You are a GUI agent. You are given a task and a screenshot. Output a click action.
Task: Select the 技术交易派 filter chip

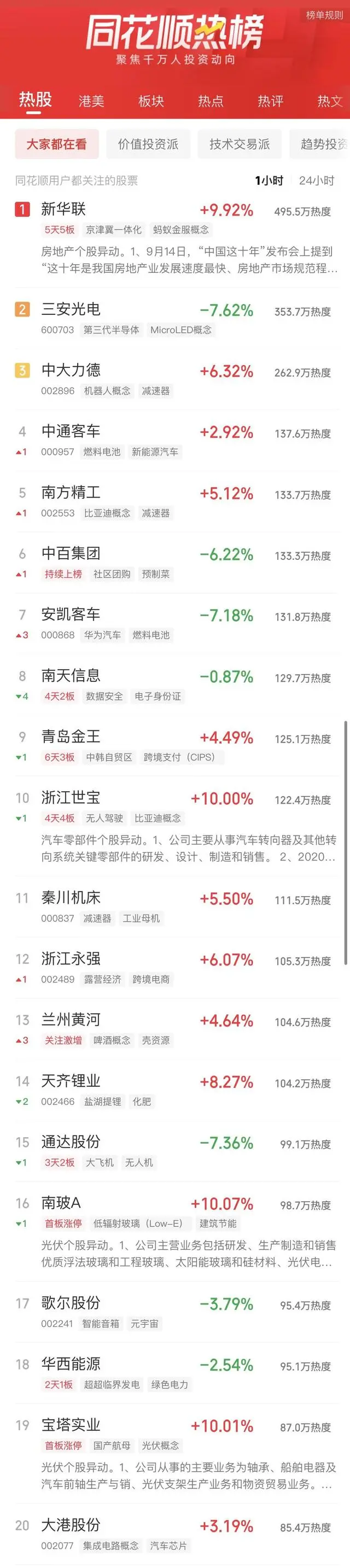(x=239, y=144)
